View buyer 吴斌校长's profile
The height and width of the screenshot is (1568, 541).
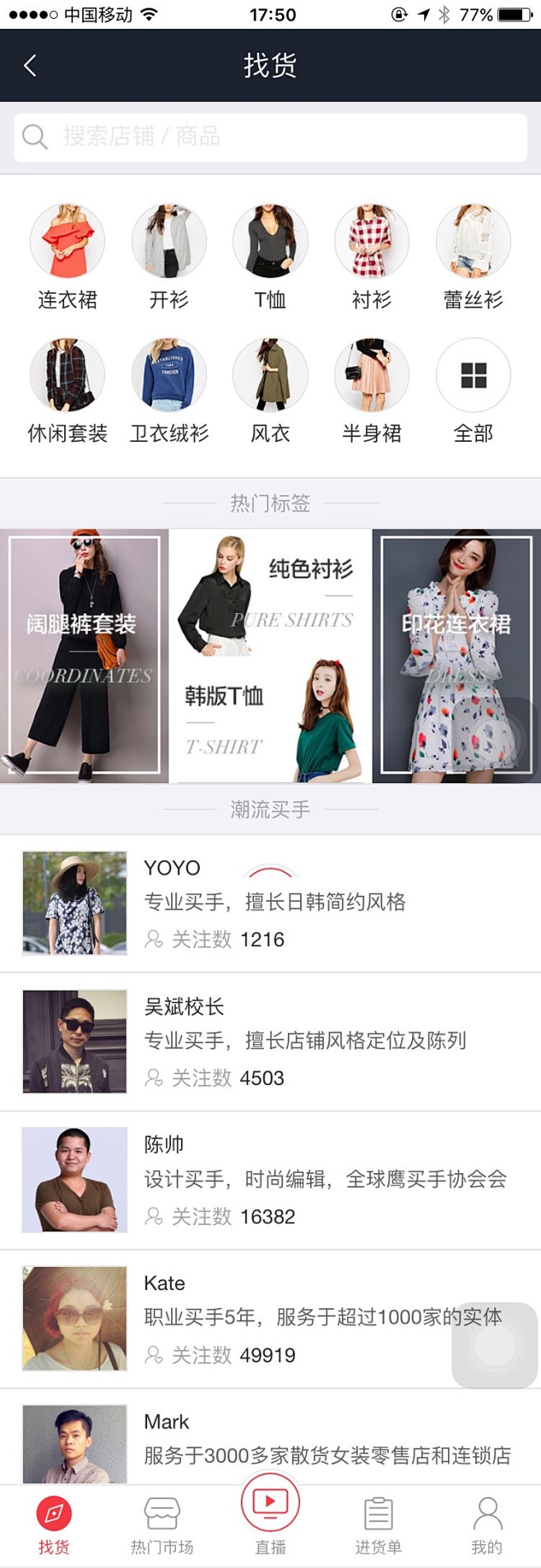point(270,1041)
